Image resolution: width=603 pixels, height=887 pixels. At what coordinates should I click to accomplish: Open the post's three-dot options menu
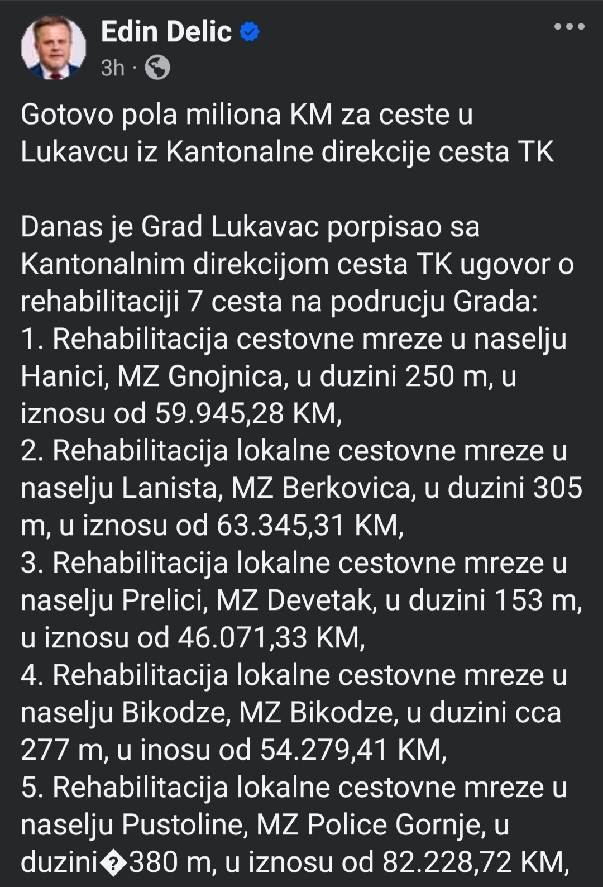point(569,27)
